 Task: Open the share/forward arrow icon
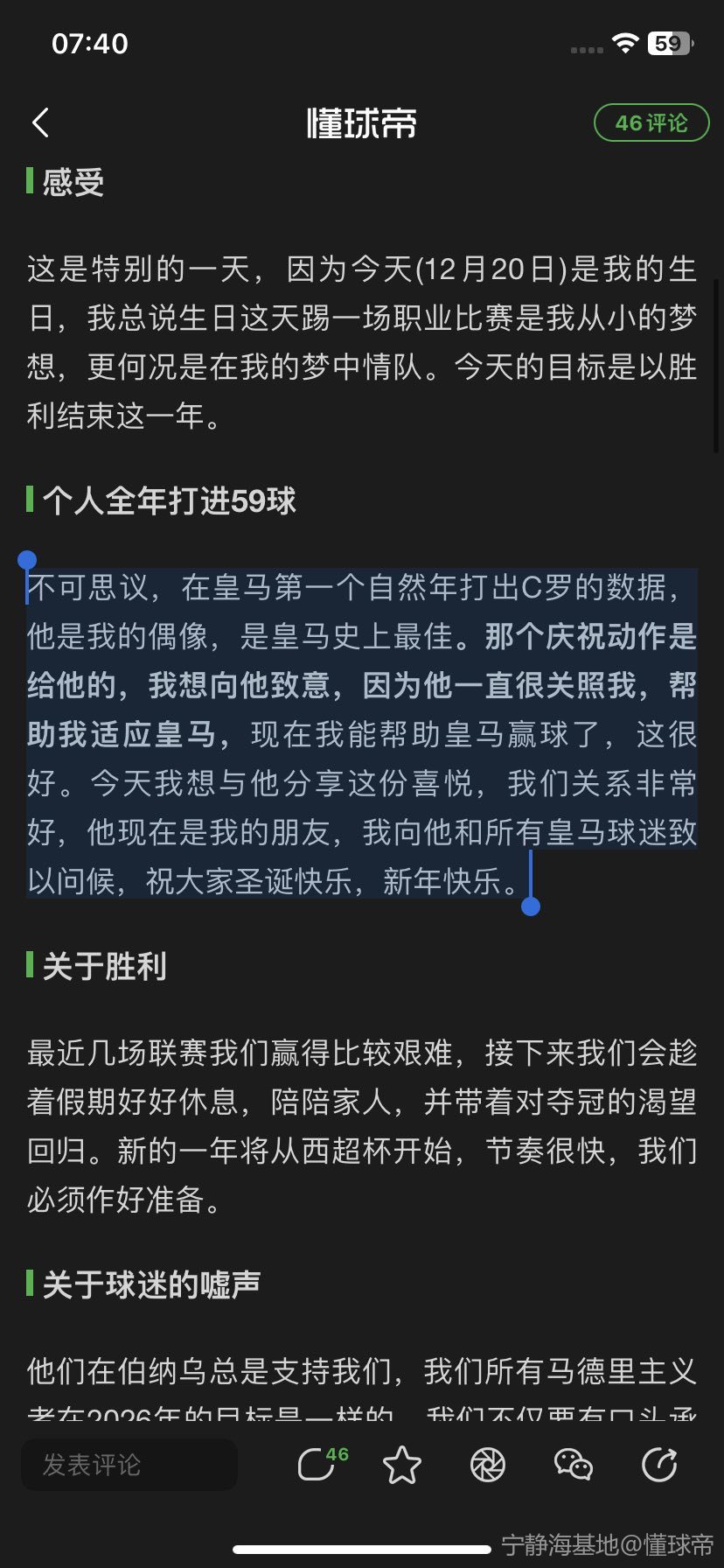tap(659, 1465)
